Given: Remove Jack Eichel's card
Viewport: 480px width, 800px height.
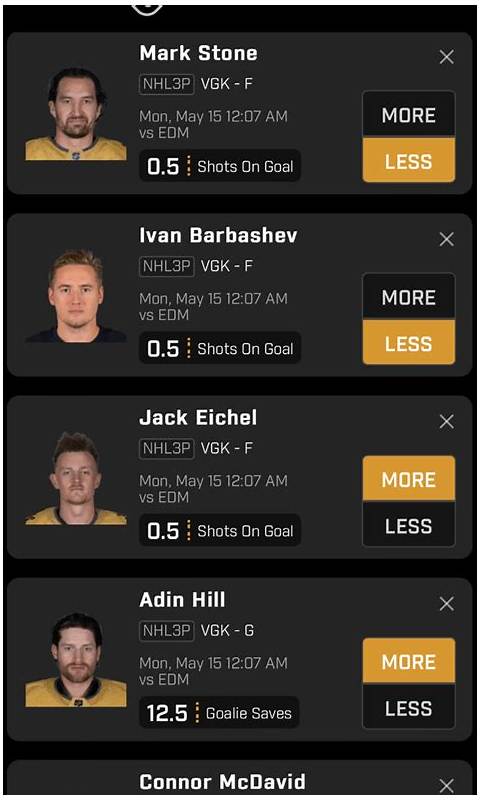Looking at the screenshot, I should (x=446, y=421).
